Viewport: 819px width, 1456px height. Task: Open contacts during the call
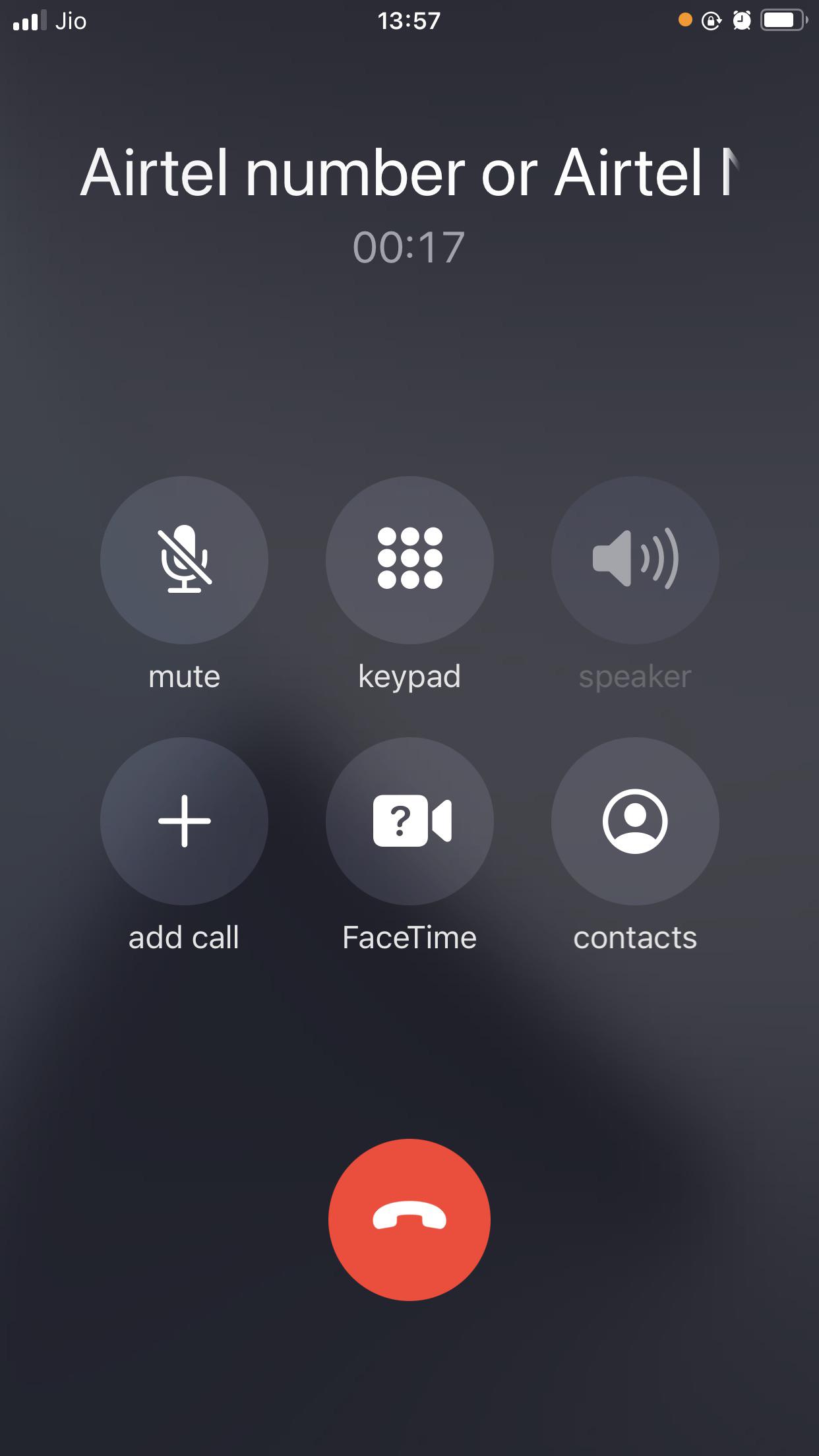(635, 821)
